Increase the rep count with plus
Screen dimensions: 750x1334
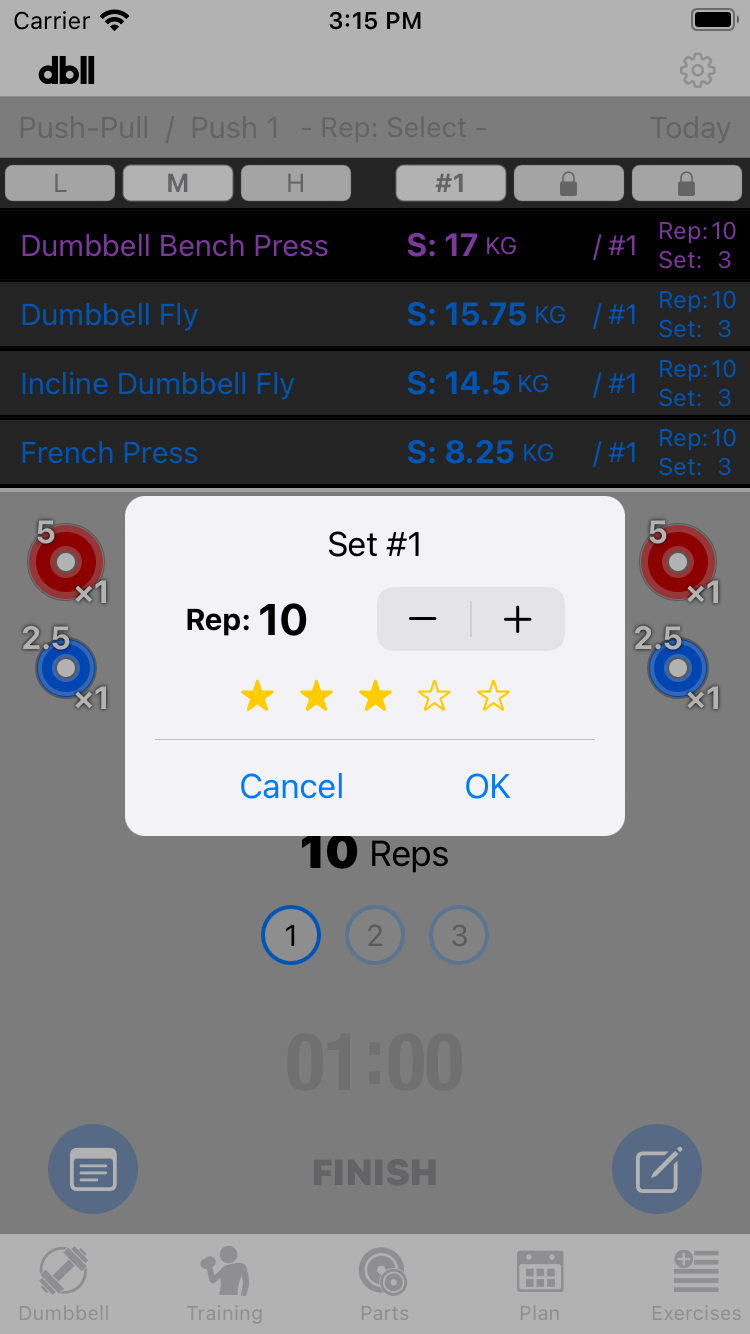[517, 620]
